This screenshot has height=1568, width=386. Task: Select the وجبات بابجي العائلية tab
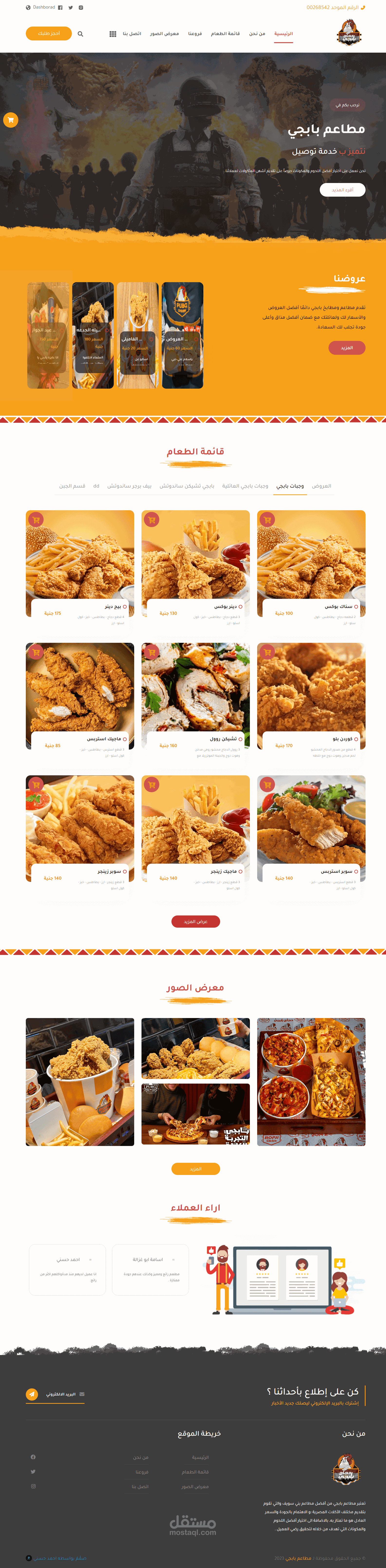pos(245,486)
